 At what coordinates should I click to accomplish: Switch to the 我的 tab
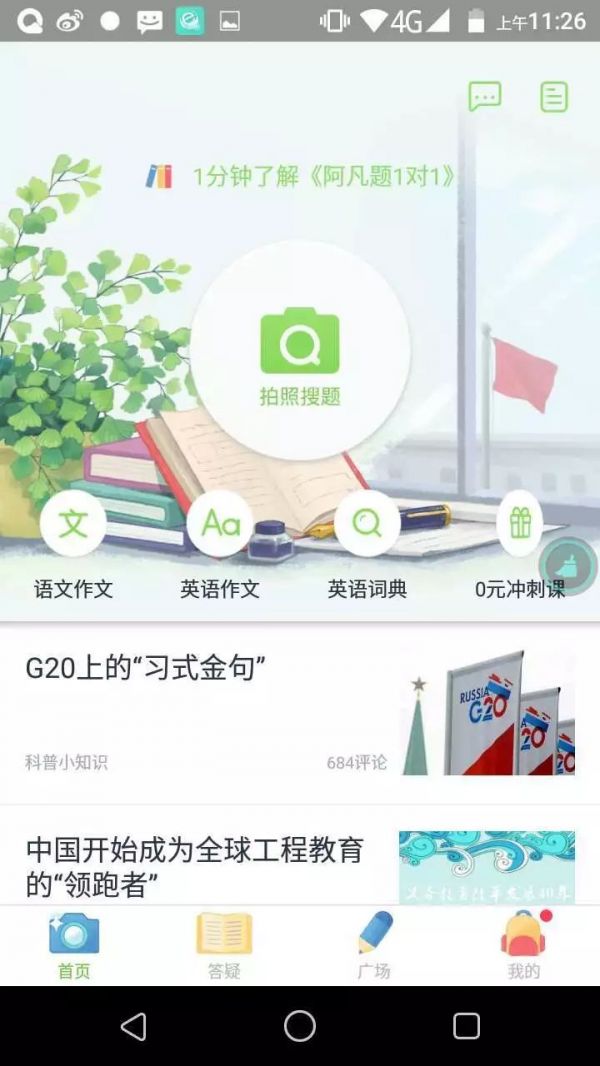coord(523,945)
